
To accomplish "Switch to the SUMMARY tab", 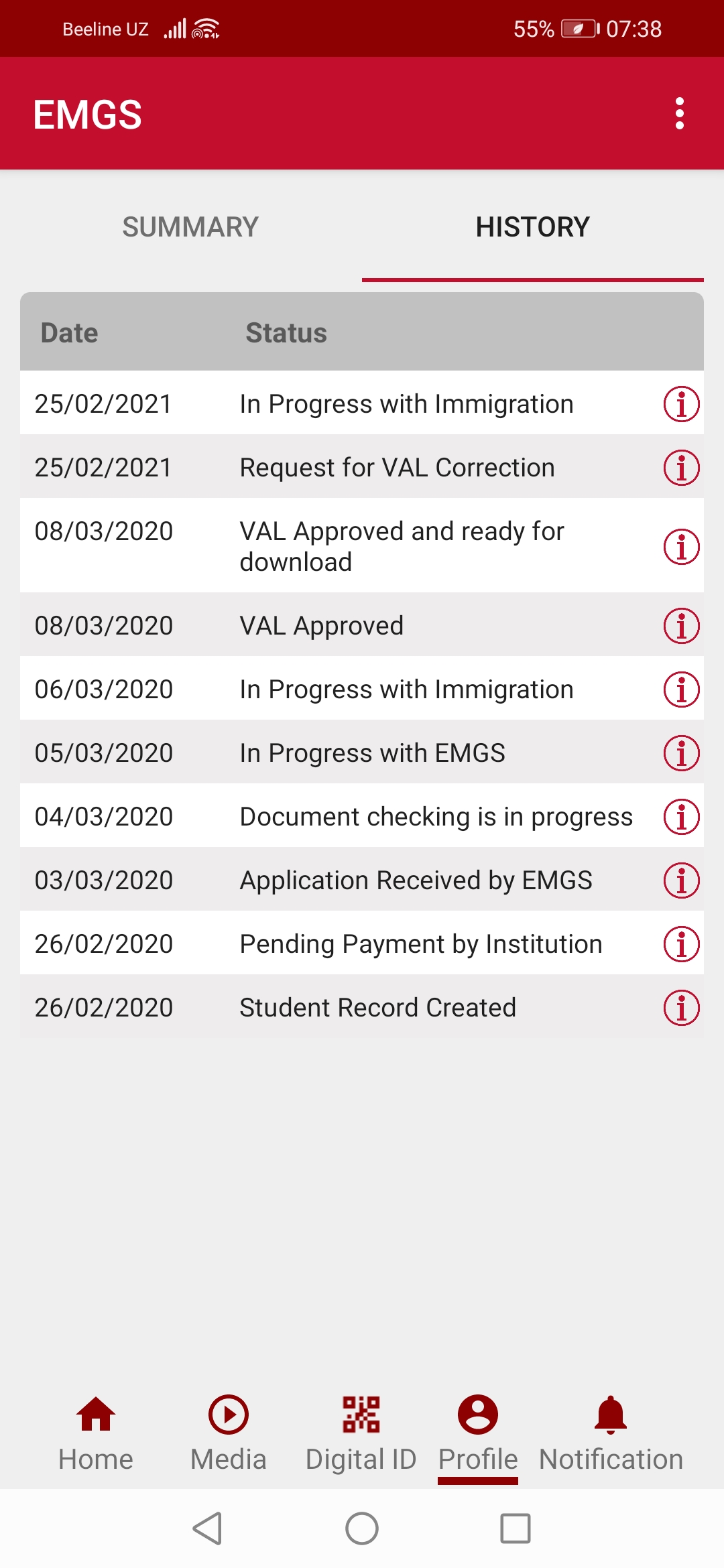I will click(x=190, y=226).
